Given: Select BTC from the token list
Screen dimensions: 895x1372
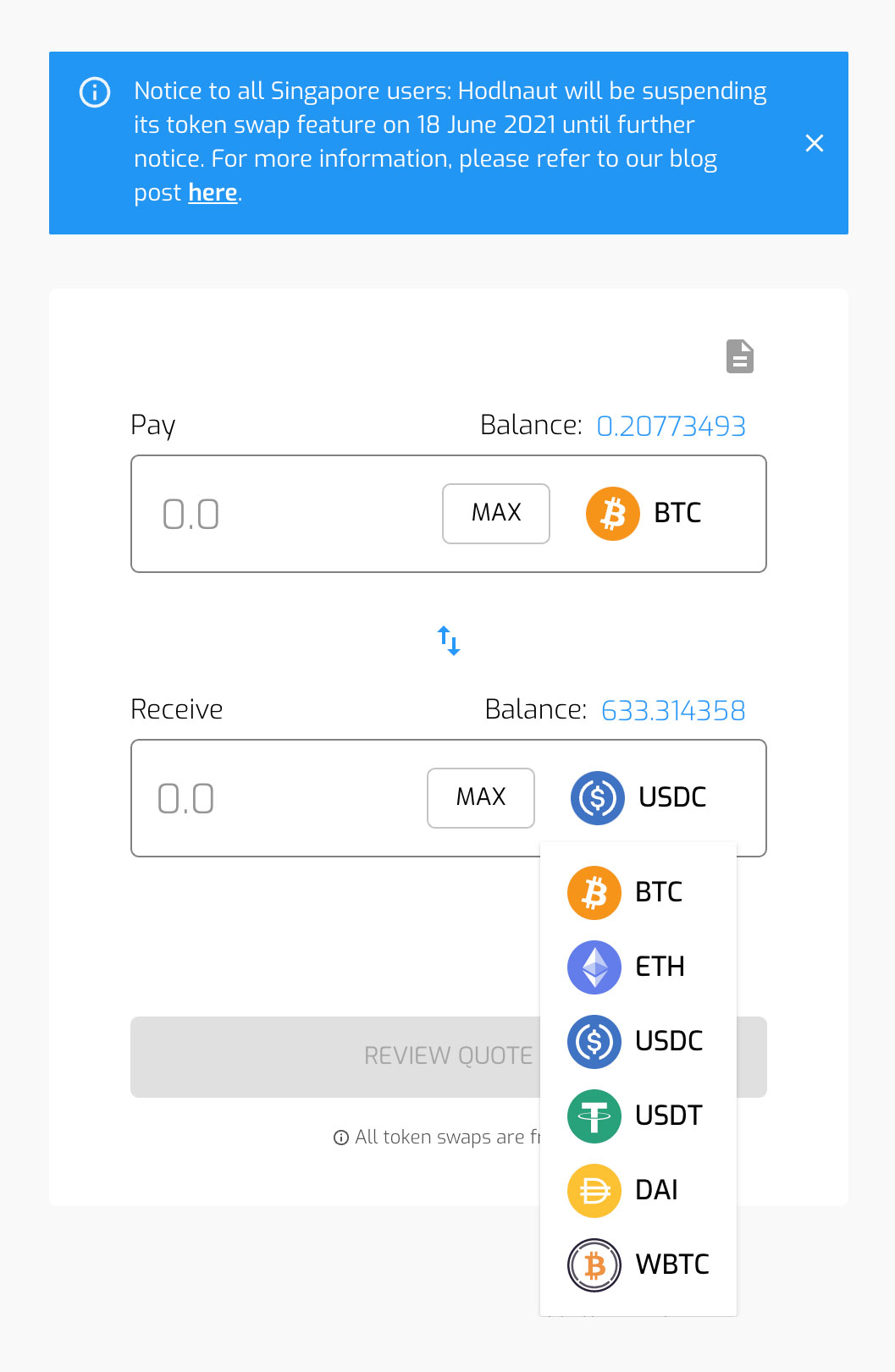Looking at the screenshot, I should (638, 892).
